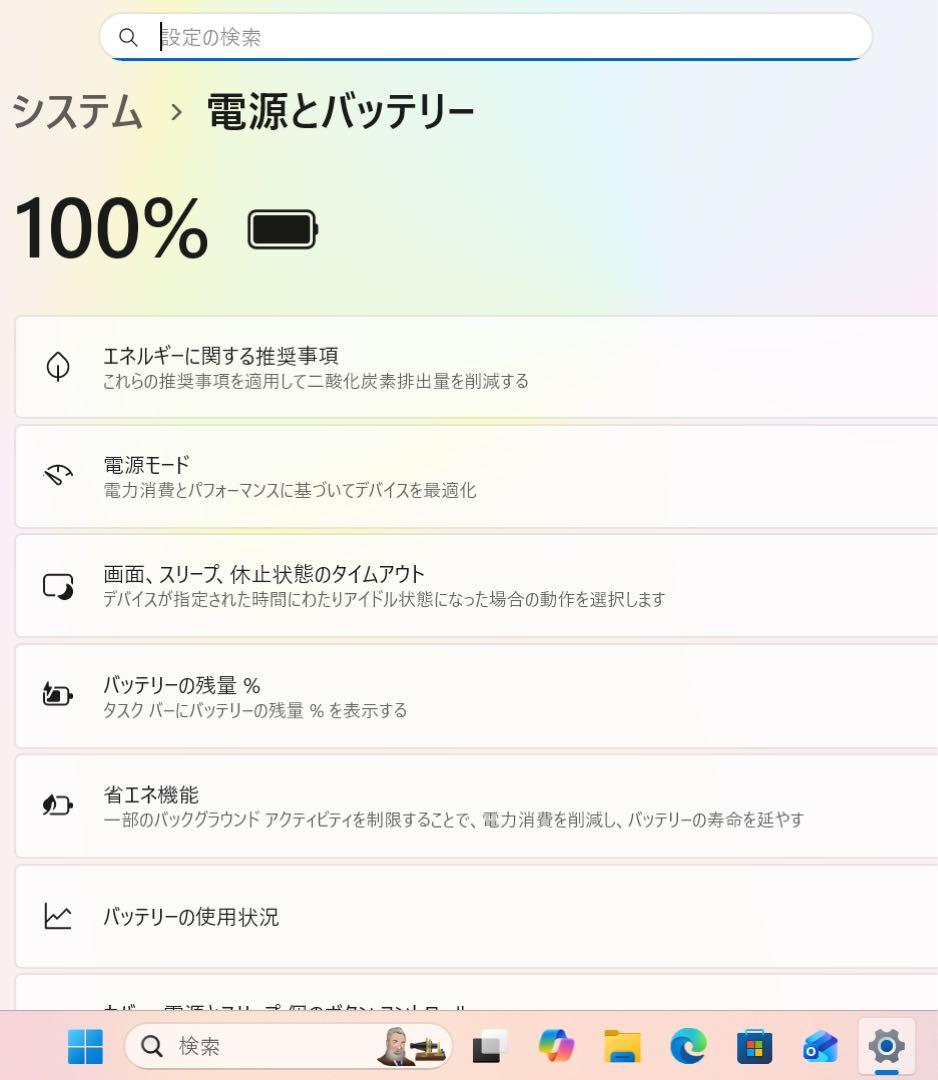
Task: Launch Microsoft Edge from the taskbar
Action: click(x=688, y=1046)
